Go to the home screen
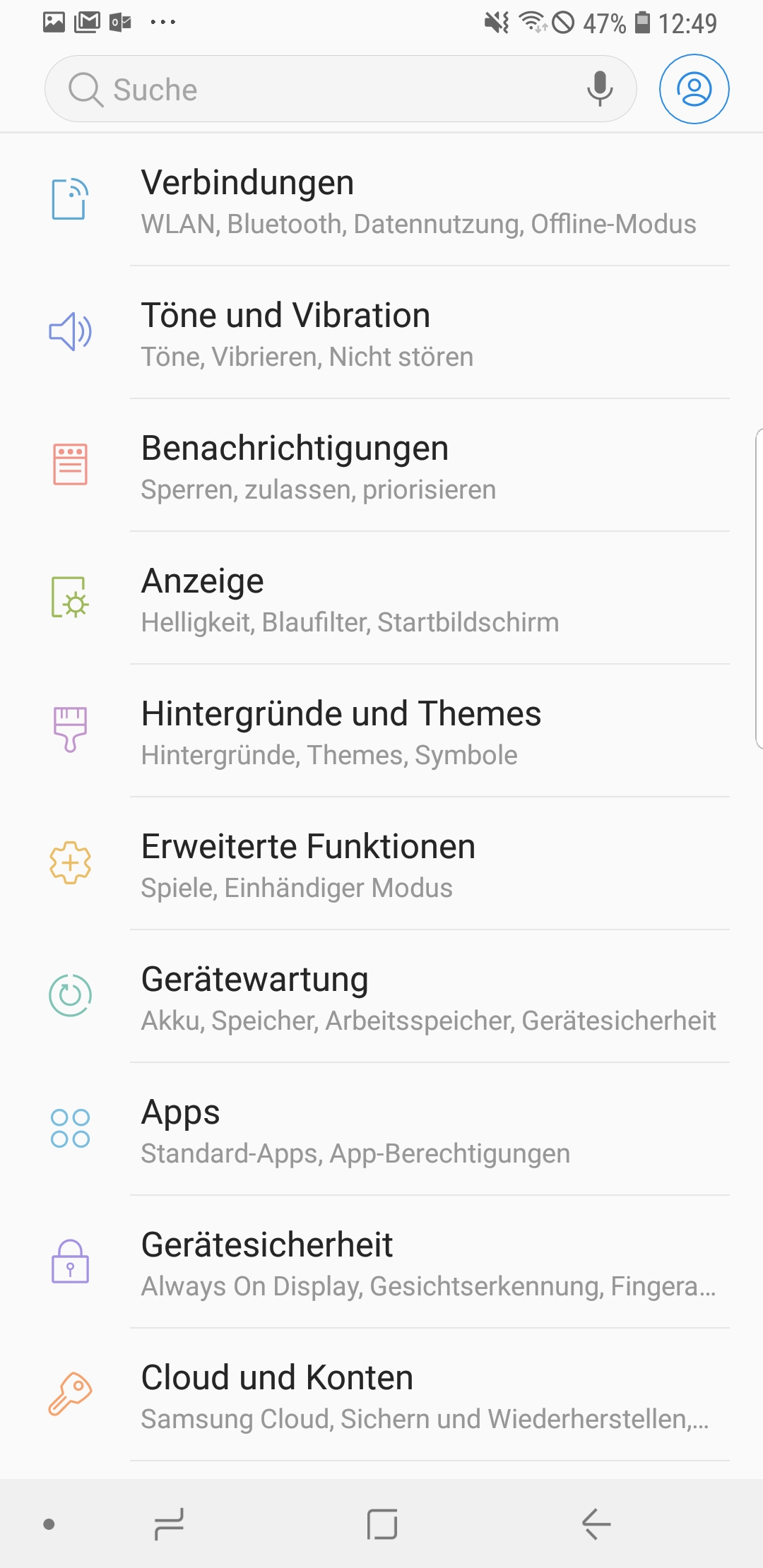The width and height of the screenshot is (763, 1568). [x=382, y=1524]
